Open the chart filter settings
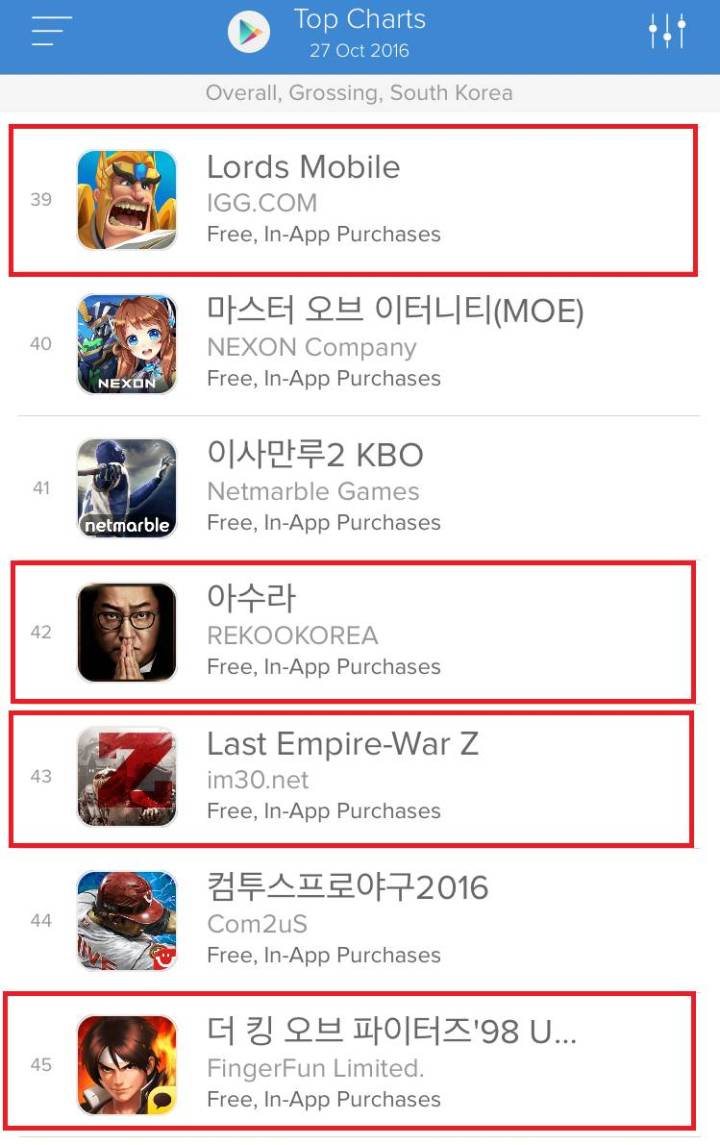Image resolution: width=720 pixels, height=1145 pixels. coord(667,32)
